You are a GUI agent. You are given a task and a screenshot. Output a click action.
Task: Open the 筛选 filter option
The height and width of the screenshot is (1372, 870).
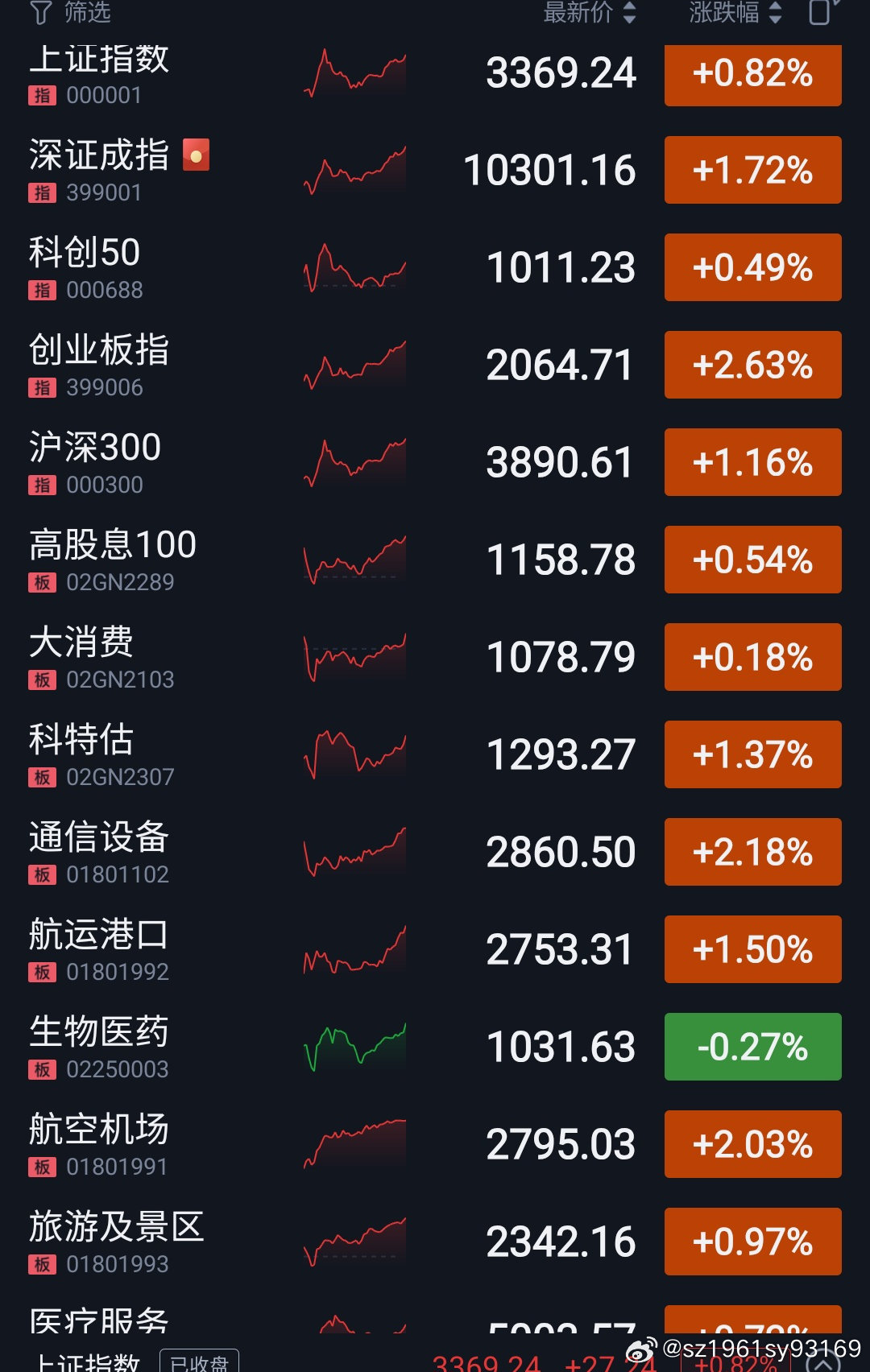(70, 12)
